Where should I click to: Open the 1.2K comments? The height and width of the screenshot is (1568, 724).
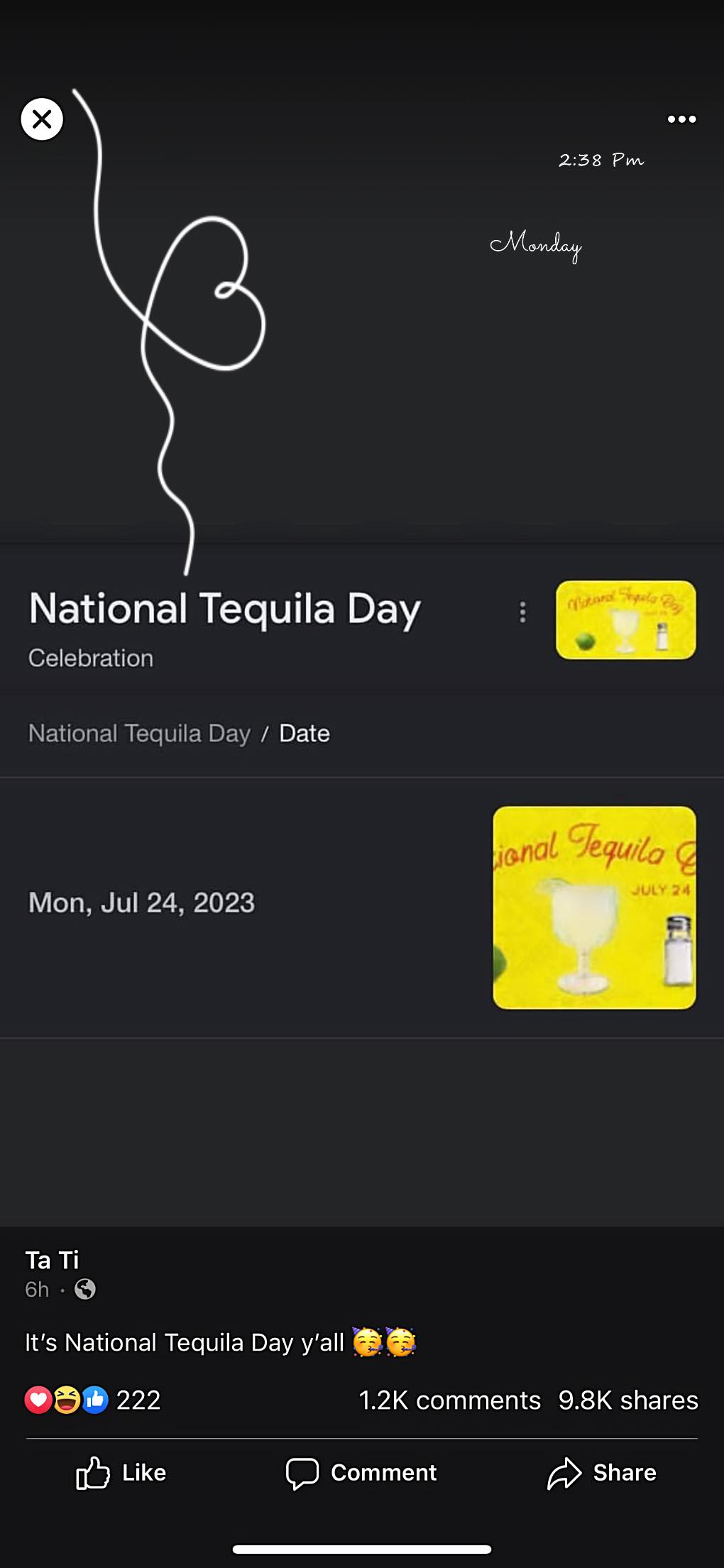pyautogui.click(x=449, y=1400)
